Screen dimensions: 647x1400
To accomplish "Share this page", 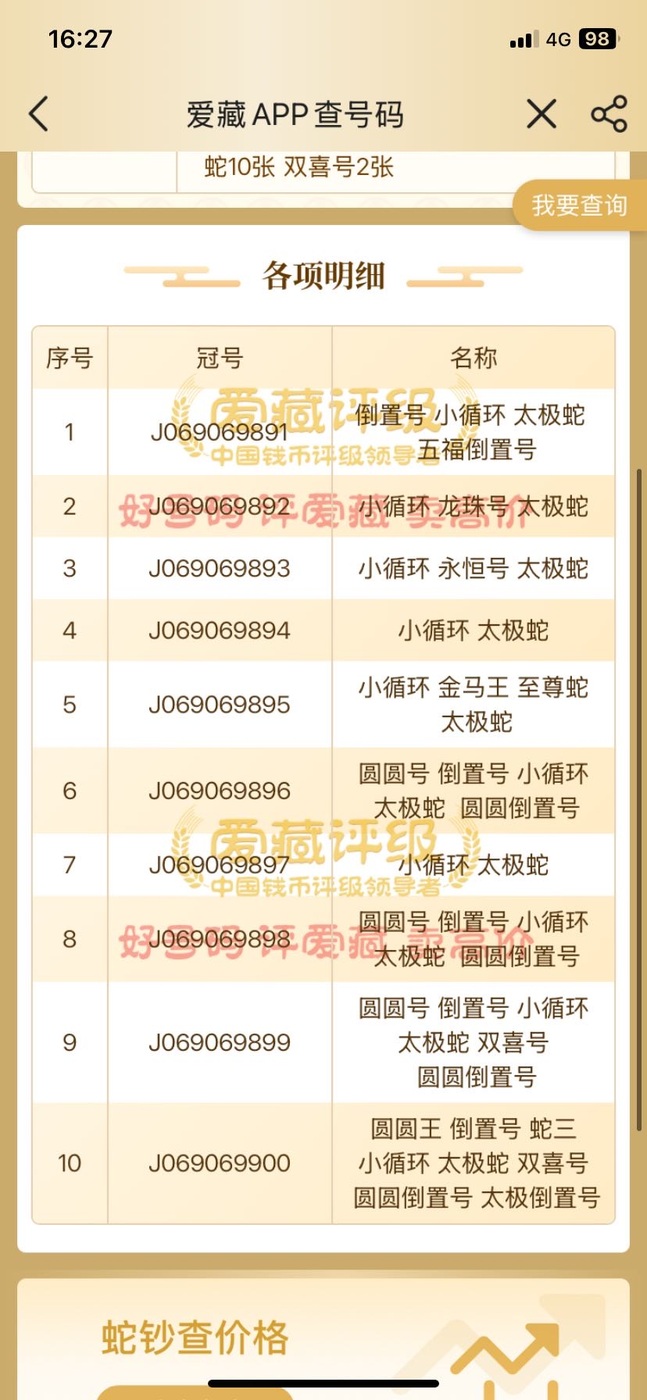I will [x=609, y=114].
